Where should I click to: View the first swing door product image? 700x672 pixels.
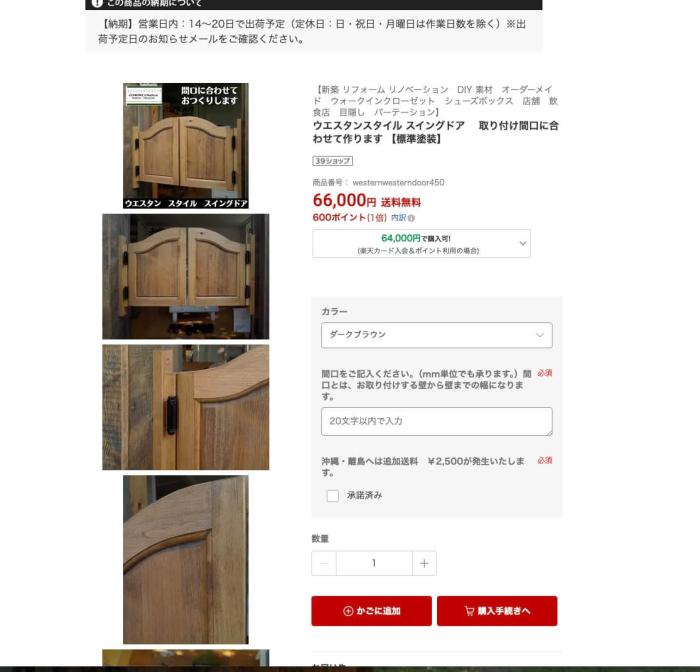pyautogui.click(x=186, y=146)
